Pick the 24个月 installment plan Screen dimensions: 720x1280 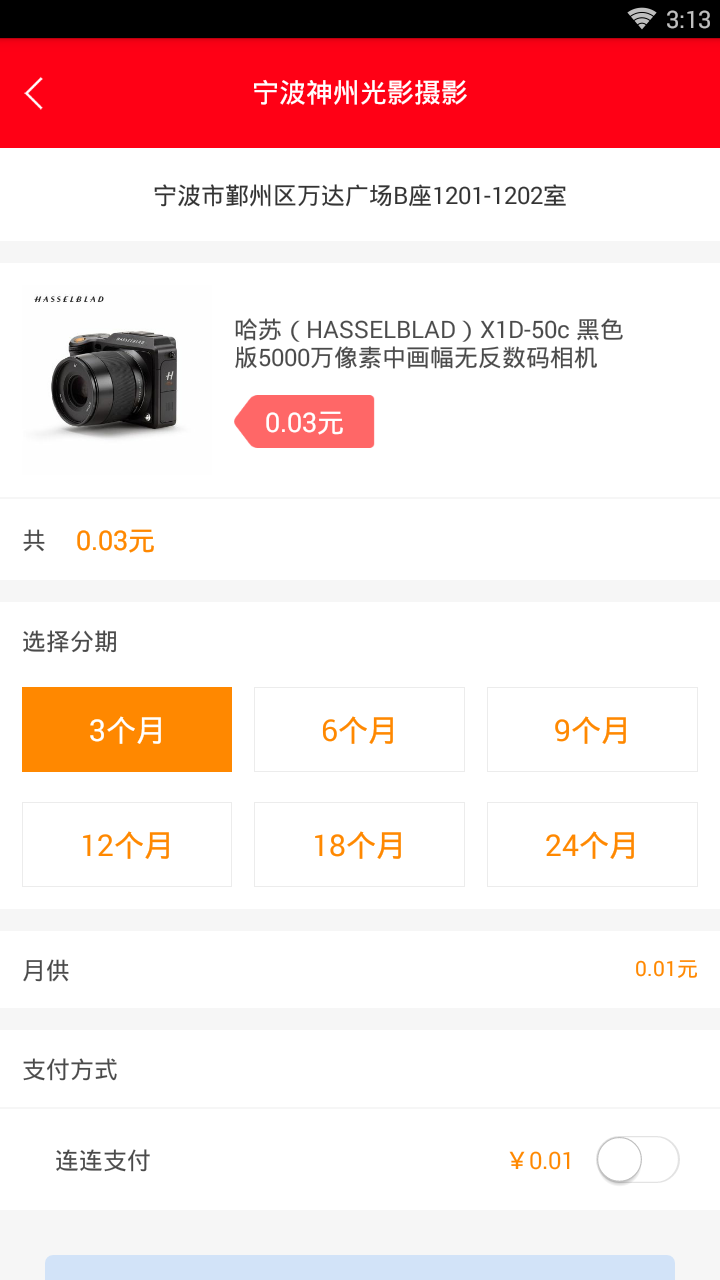(592, 844)
